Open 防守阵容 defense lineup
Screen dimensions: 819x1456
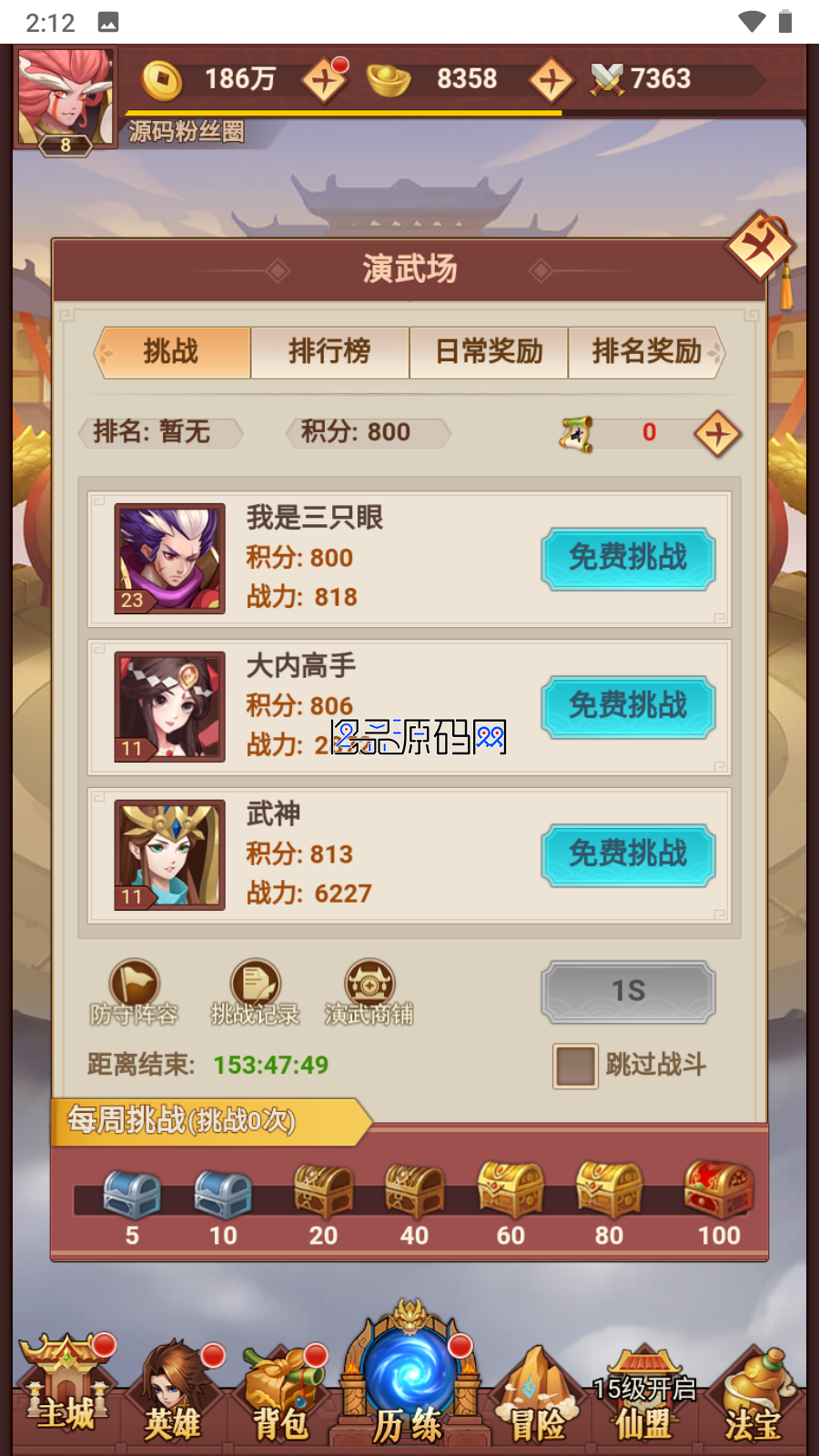135,991
